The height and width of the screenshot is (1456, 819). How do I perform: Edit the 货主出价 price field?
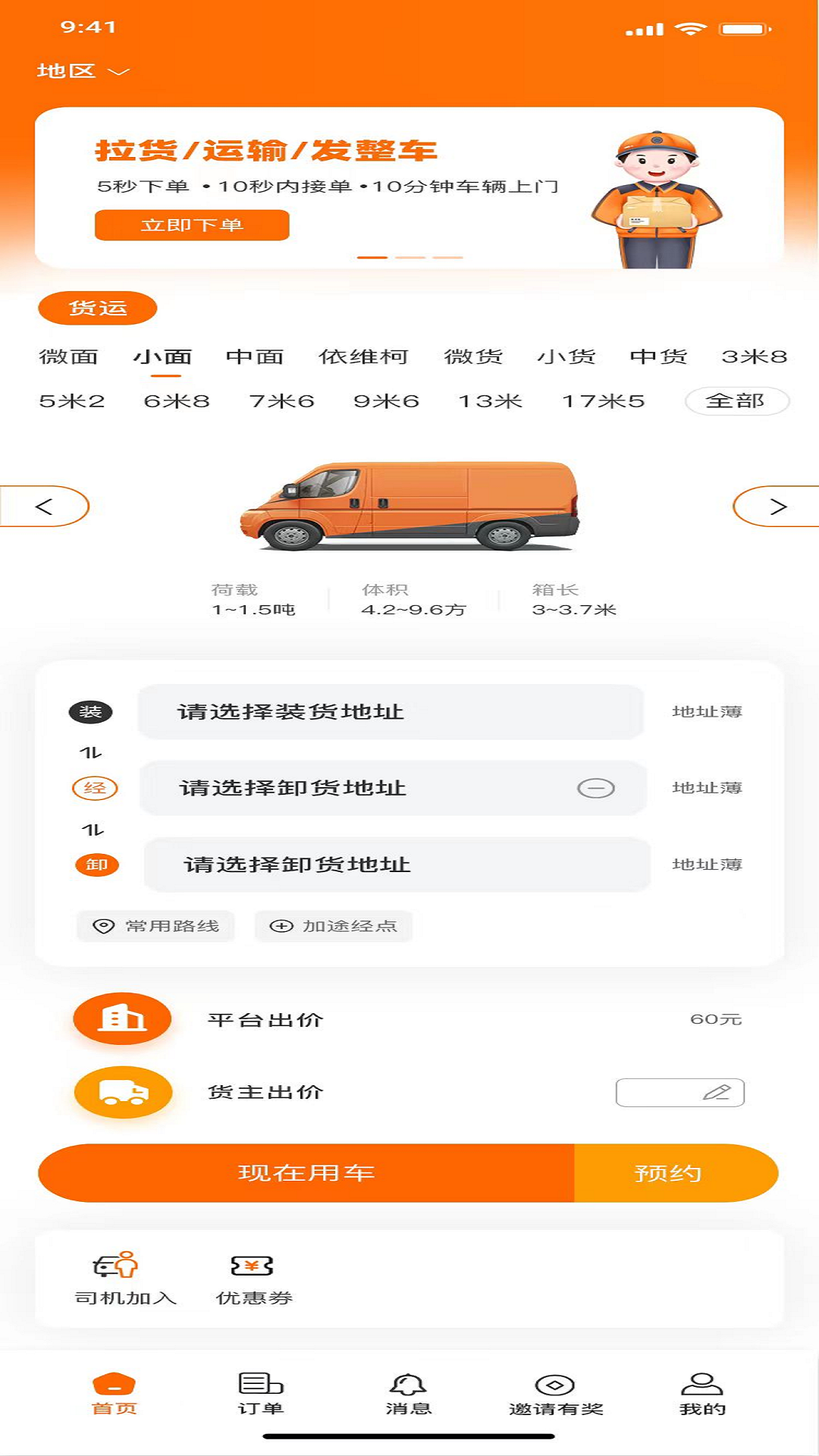[679, 1093]
